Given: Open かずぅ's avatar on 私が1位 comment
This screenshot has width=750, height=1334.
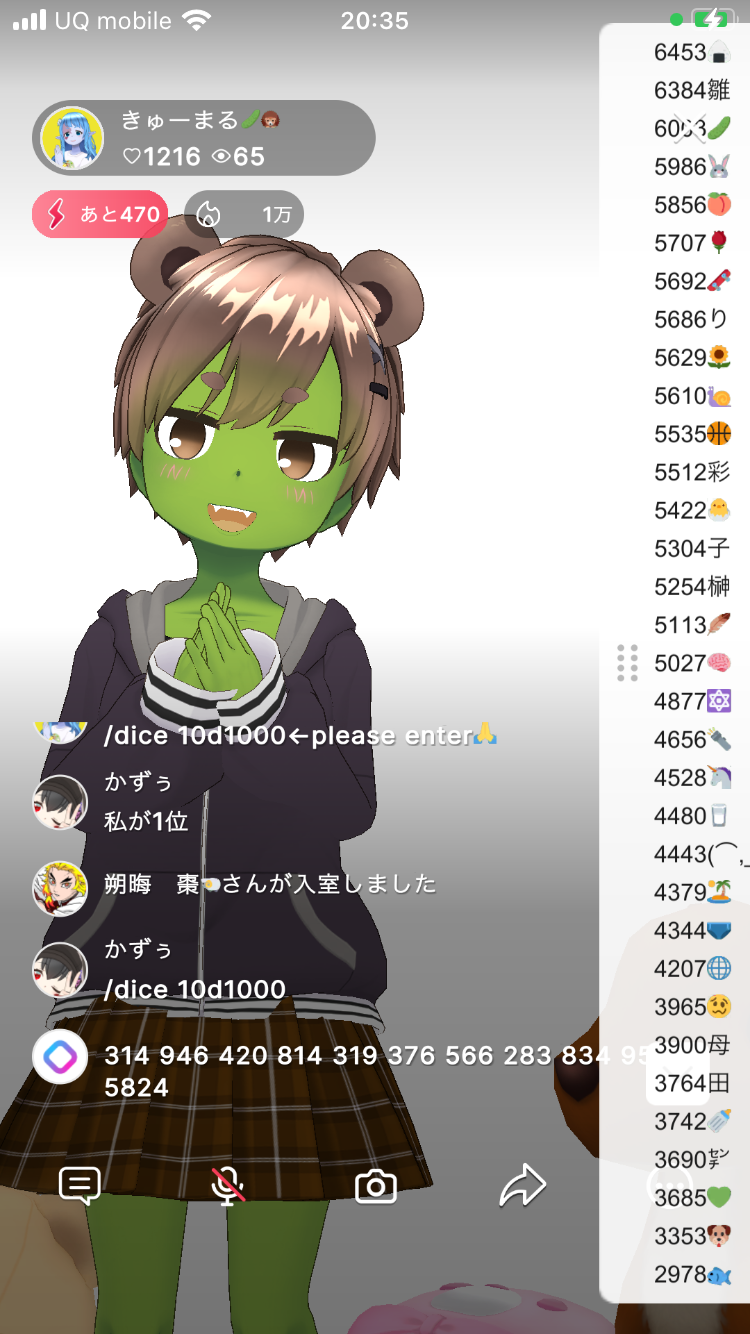Looking at the screenshot, I should [x=60, y=802].
